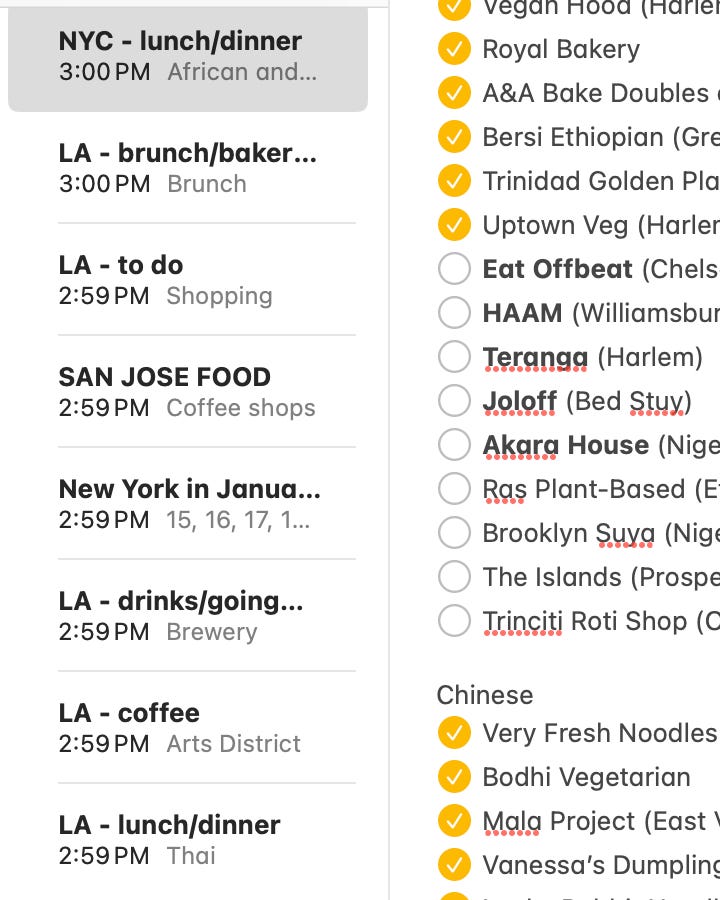Check off Akara House

coord(454,445)
